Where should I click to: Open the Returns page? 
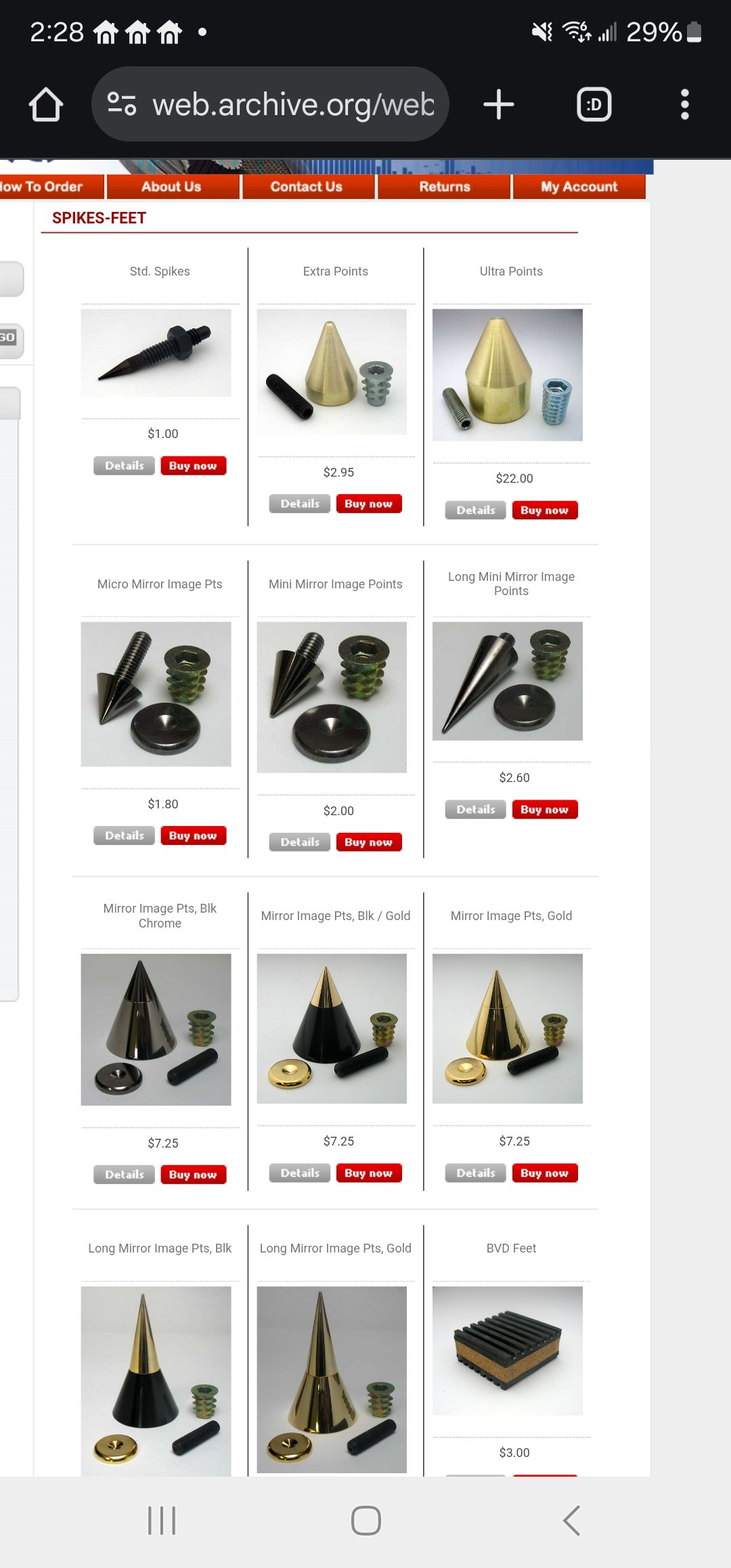coord(444,187)
